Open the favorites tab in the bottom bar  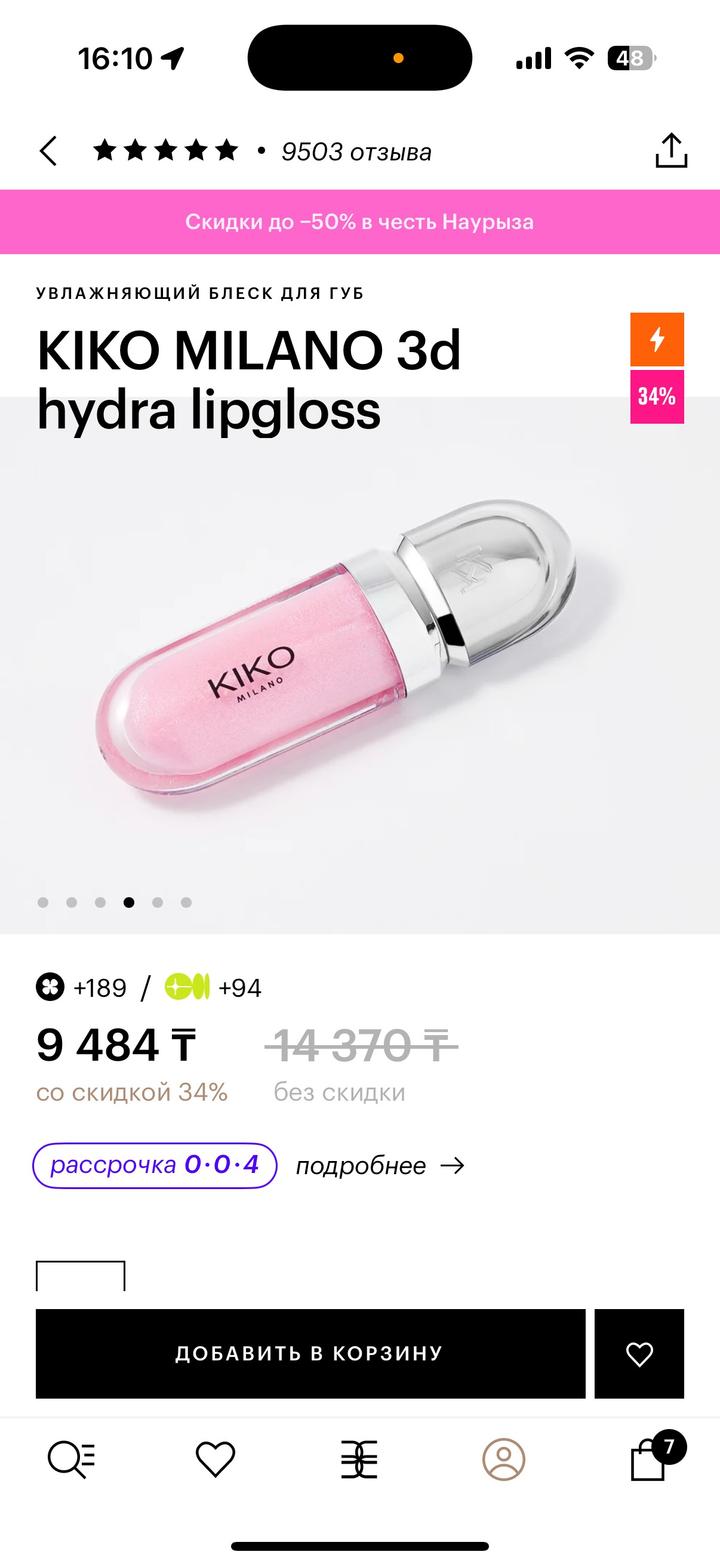tap(215, 1459)
